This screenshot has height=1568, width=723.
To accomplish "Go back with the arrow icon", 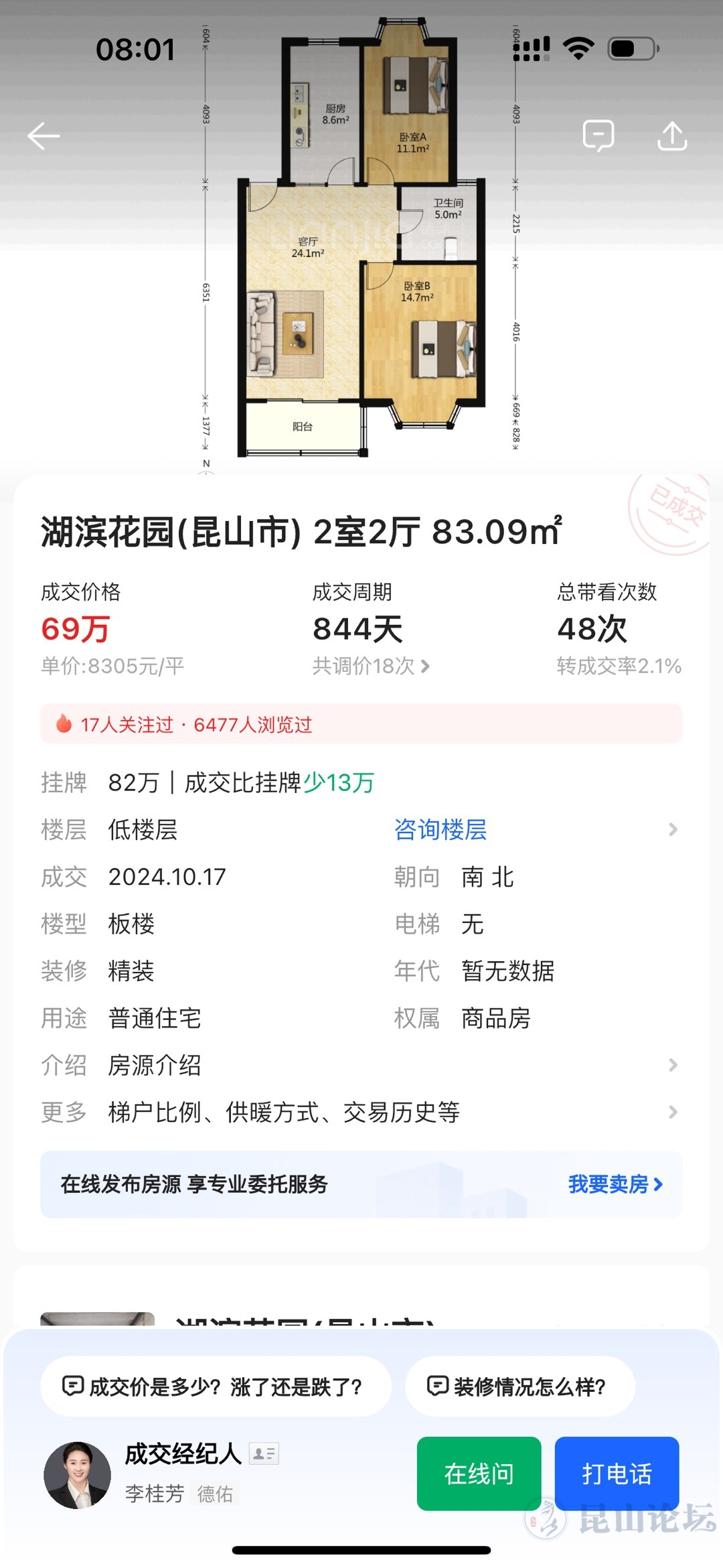I will pyautogui.click(x=44, y=136).
